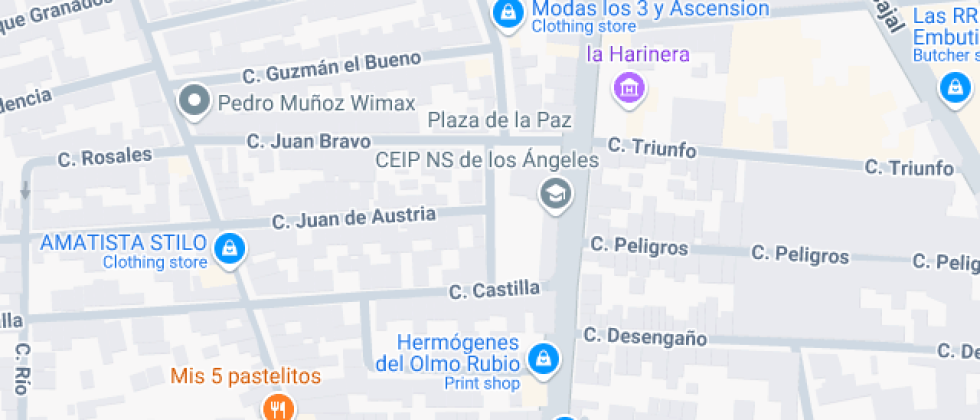Image resolution: width=980 pixels, height=420 pixels.
Task: Open the Modas los 3 y Ascension store pin
Action: [509, 13]
